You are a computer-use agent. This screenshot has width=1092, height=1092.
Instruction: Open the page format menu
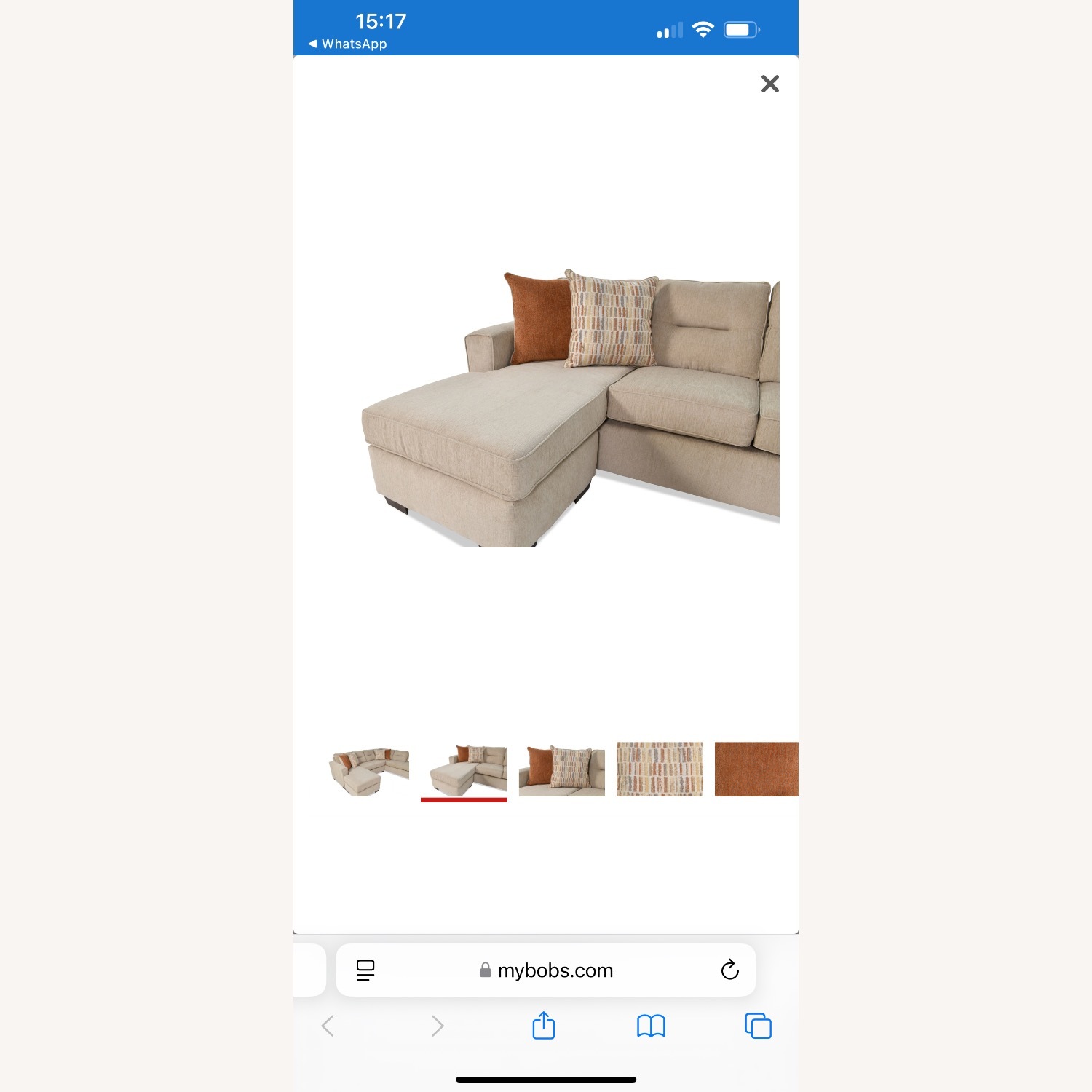tap(365, 970)
